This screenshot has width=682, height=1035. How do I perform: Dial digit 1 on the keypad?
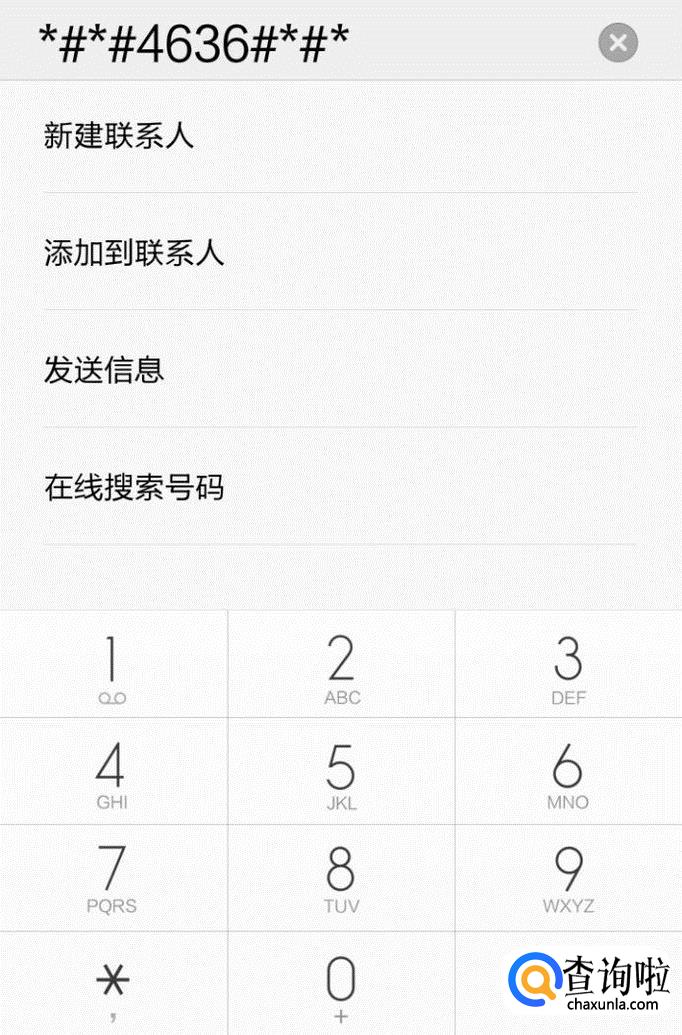114,665
